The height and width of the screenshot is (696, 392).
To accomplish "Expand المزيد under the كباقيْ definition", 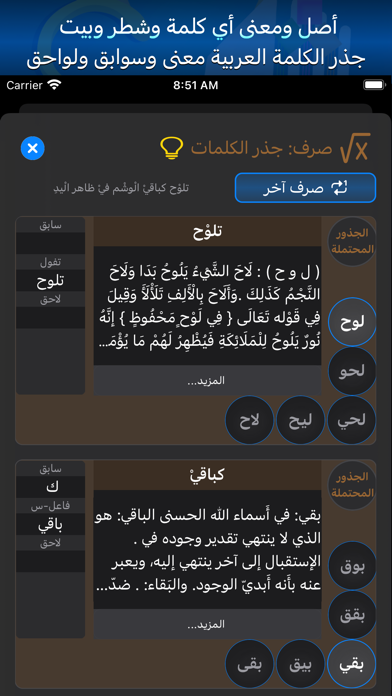I will (207, 624).
